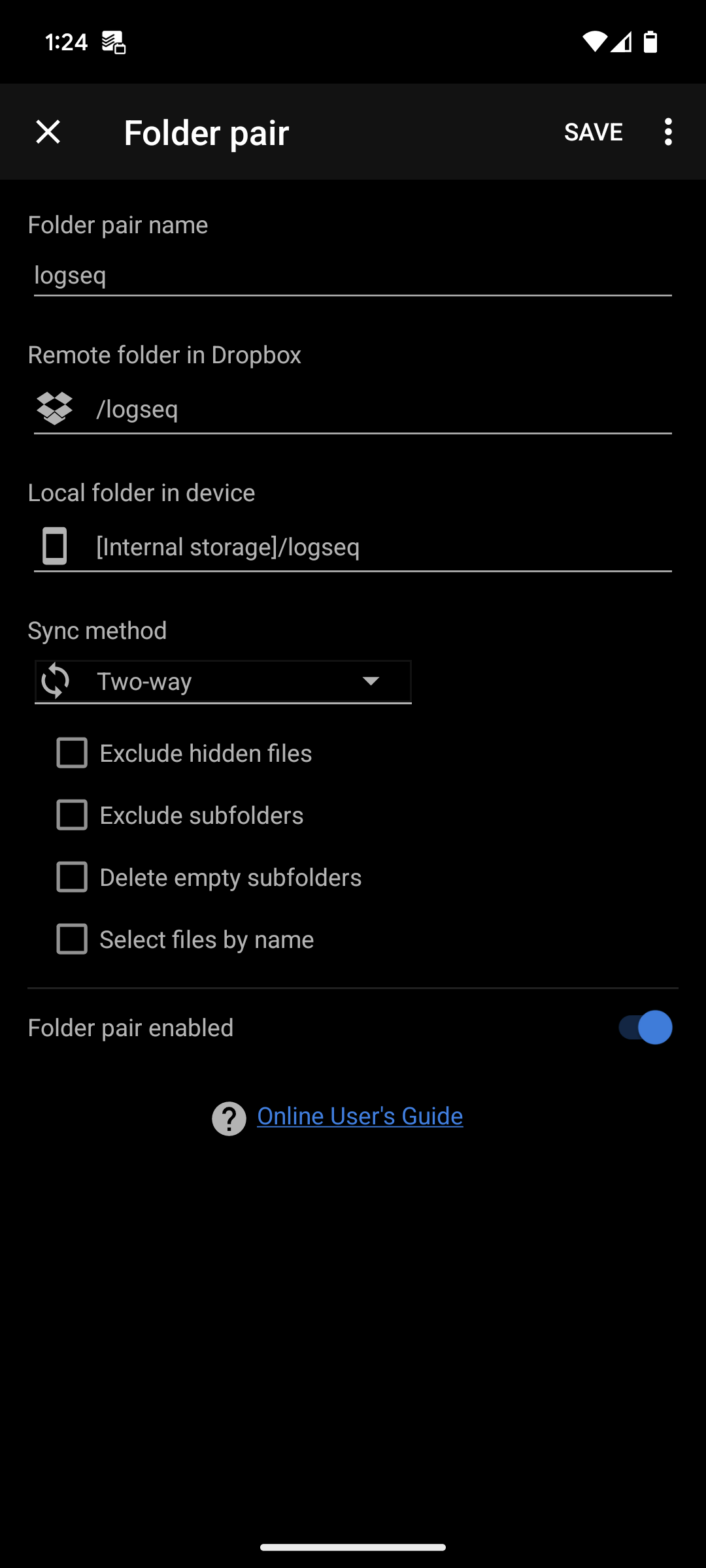Click the question mark help icon
Viewport: 706px width, 1568px height.
(229, 1116)
